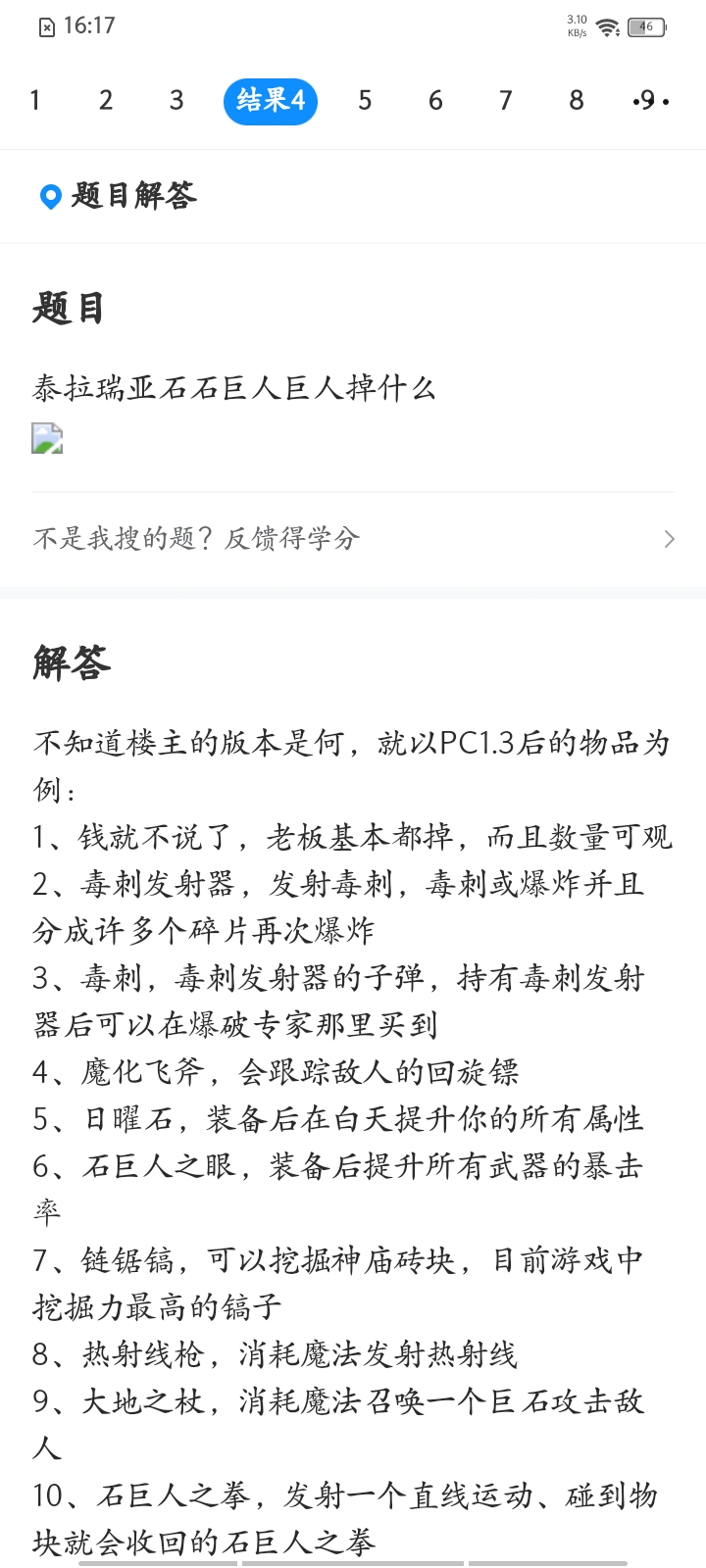The width and height of the screenshot is (706, 1568).
Task: Select the 结果4 tab
Action: point(271,100)
